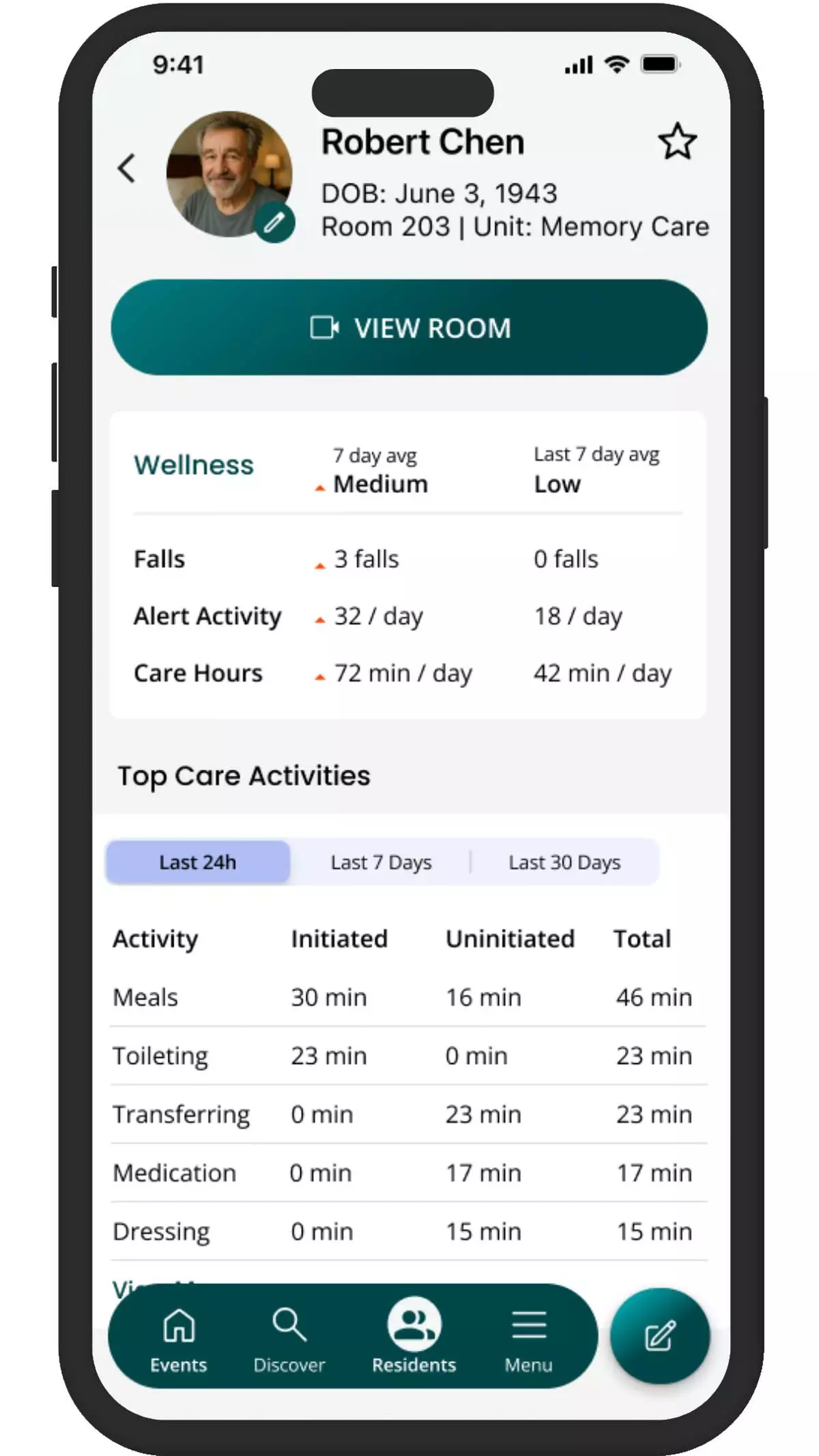
Task: Go back using the back arrow
Action: [127, 168]
